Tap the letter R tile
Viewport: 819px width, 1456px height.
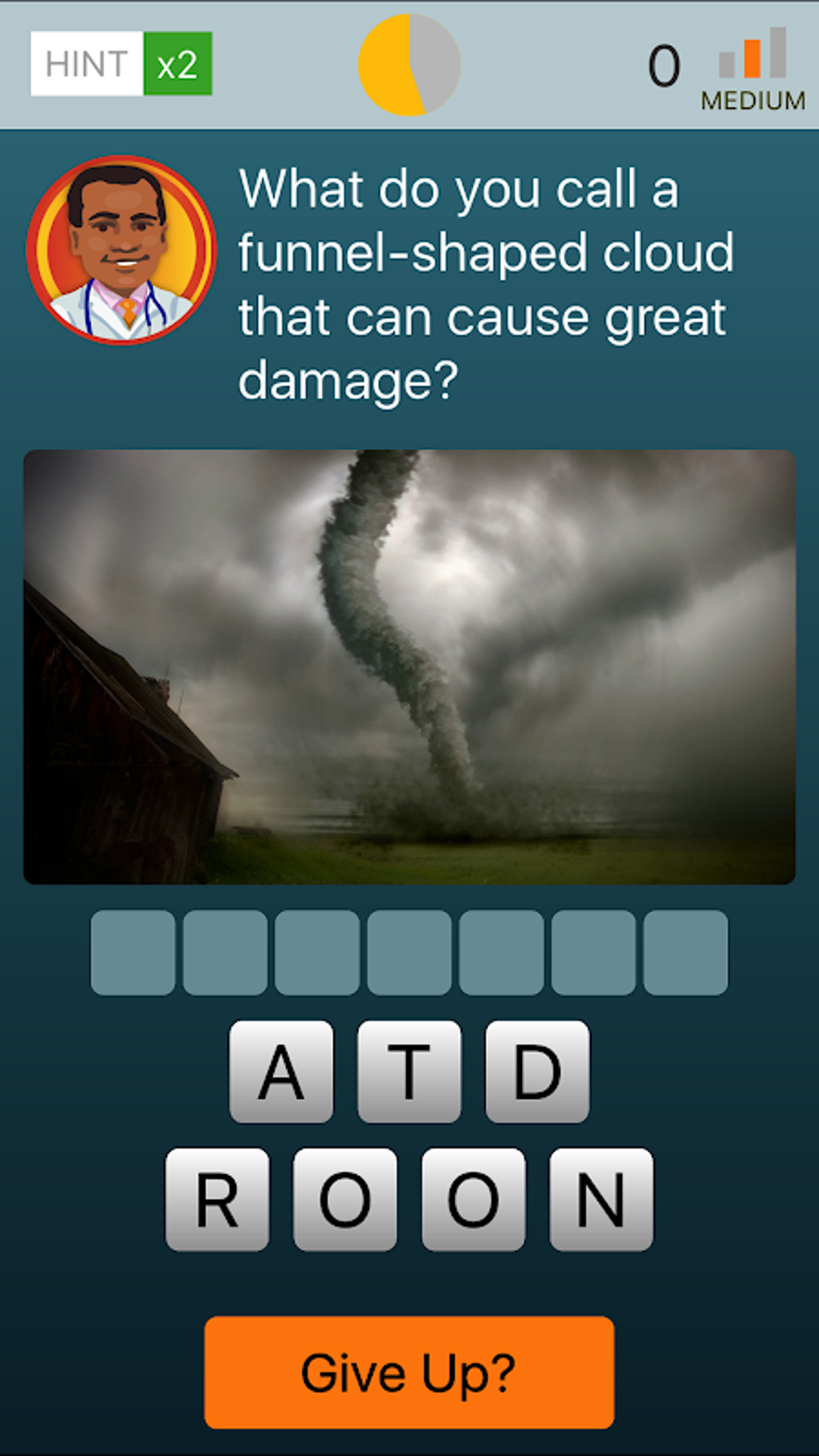[217, 1199]
